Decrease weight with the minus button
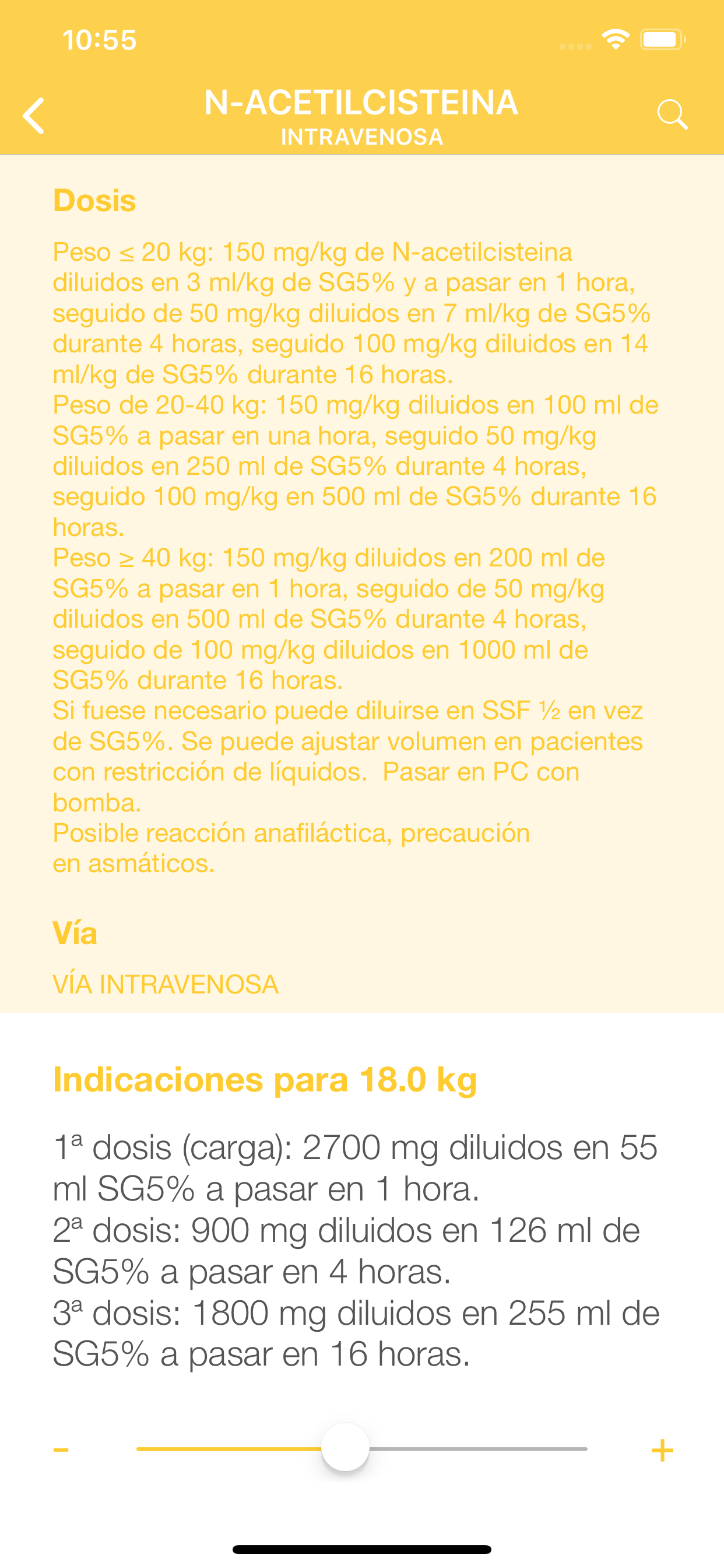Image resolution: width=724 pixels, height=1568 pixels. (x=61, y=1450)
